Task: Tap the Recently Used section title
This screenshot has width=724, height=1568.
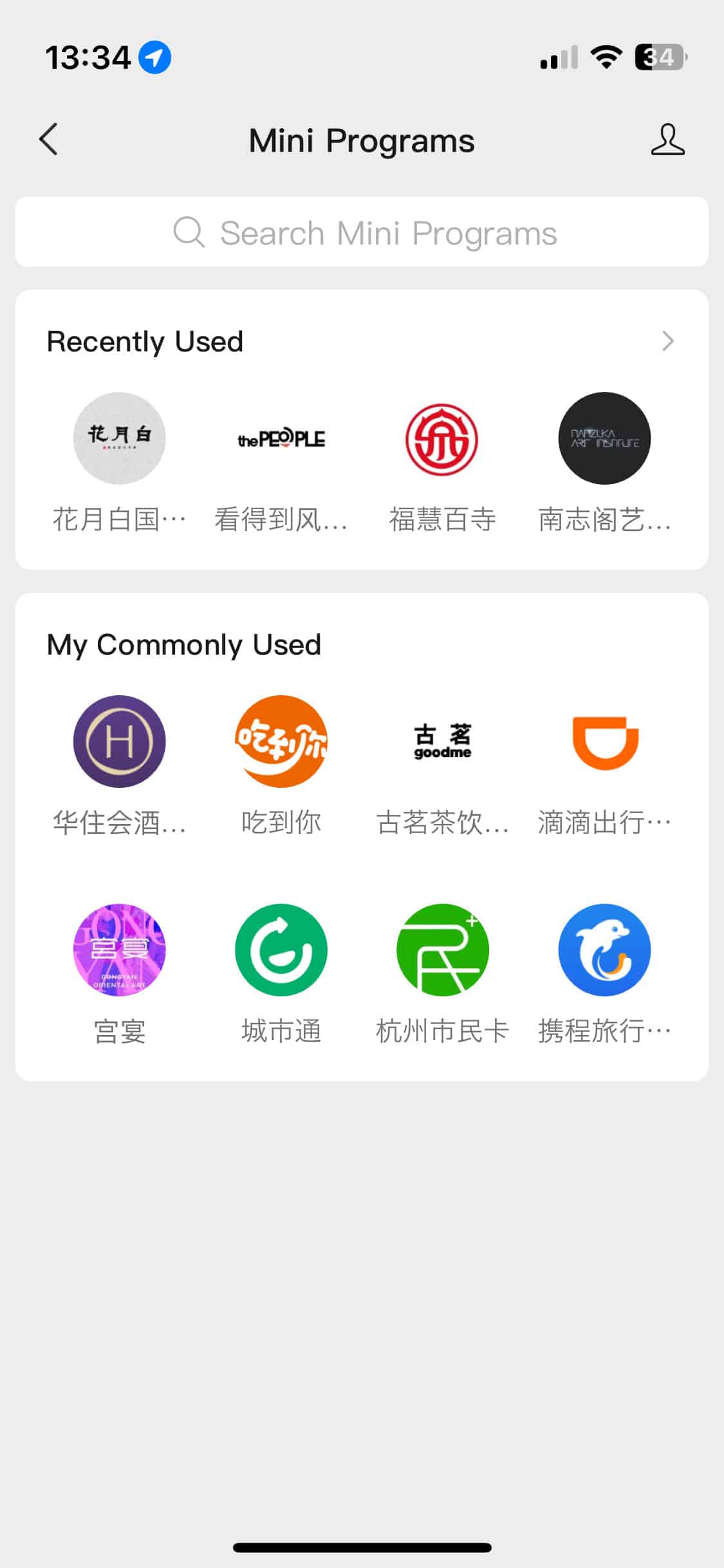Action: coord(144,341)
